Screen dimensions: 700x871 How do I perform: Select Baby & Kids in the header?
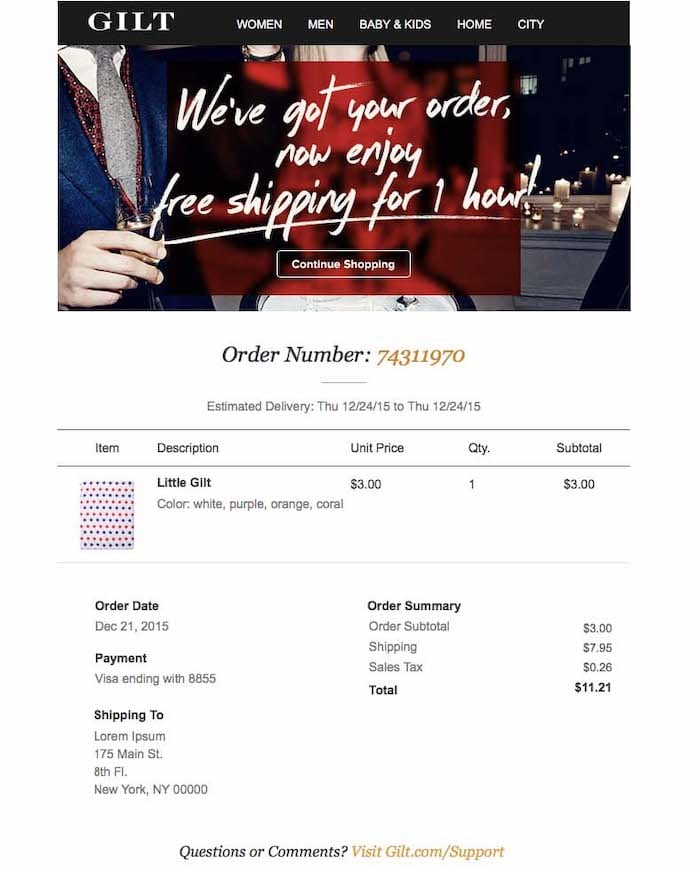click(x=395, y=24)
